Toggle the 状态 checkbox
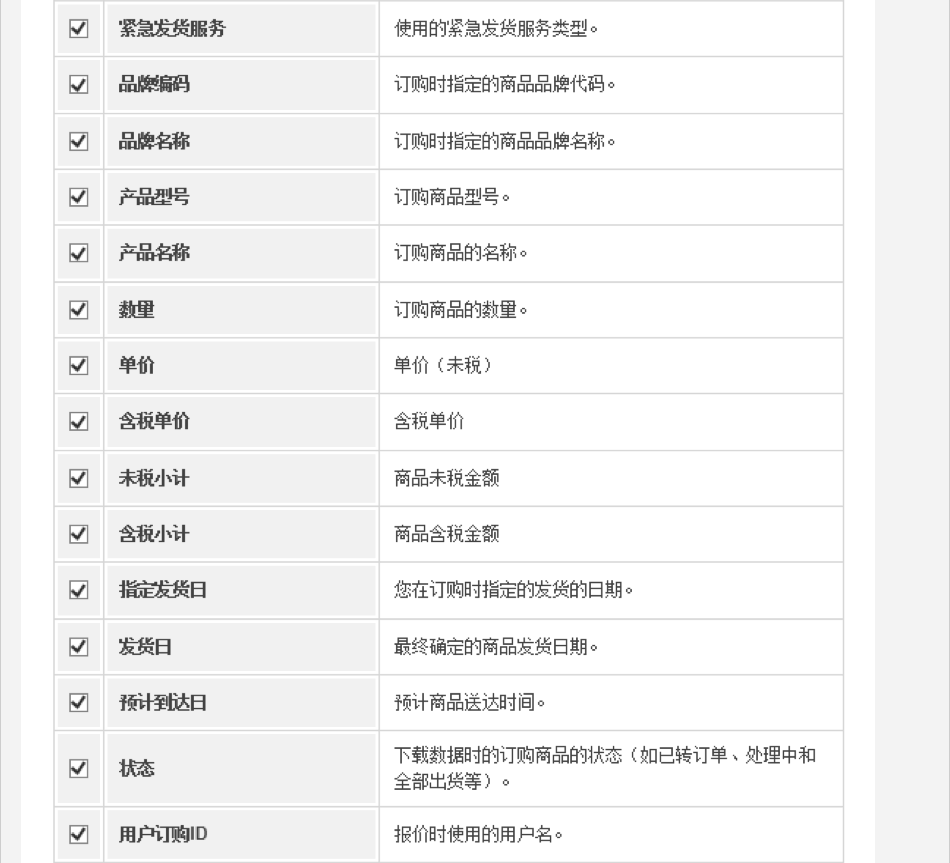The image size is (950, 863). coord(78,768)
